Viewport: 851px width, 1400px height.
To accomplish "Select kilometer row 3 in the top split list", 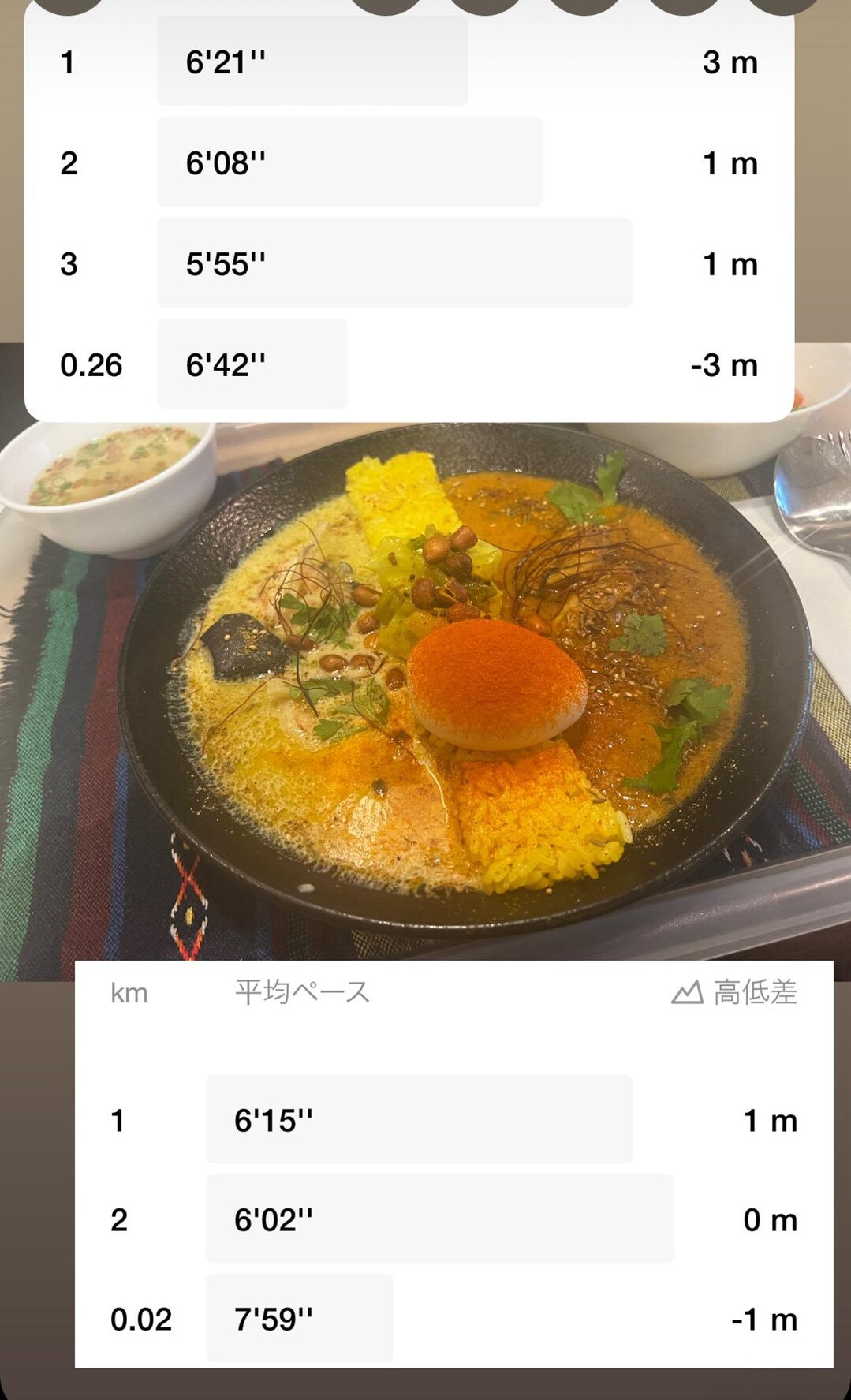I will click(x=69, y=263).
